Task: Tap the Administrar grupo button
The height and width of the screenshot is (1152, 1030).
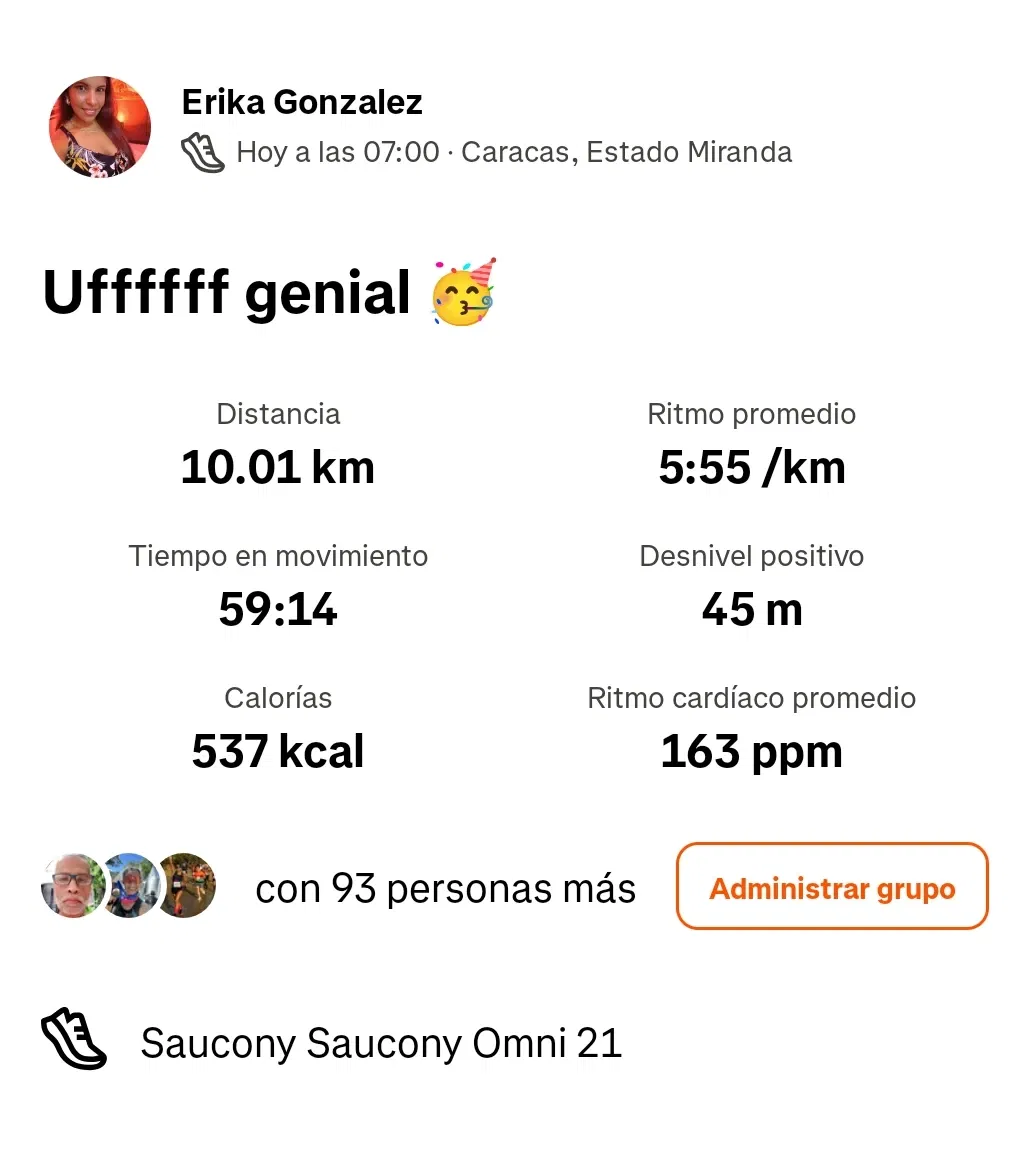Action: pos(832,887)
